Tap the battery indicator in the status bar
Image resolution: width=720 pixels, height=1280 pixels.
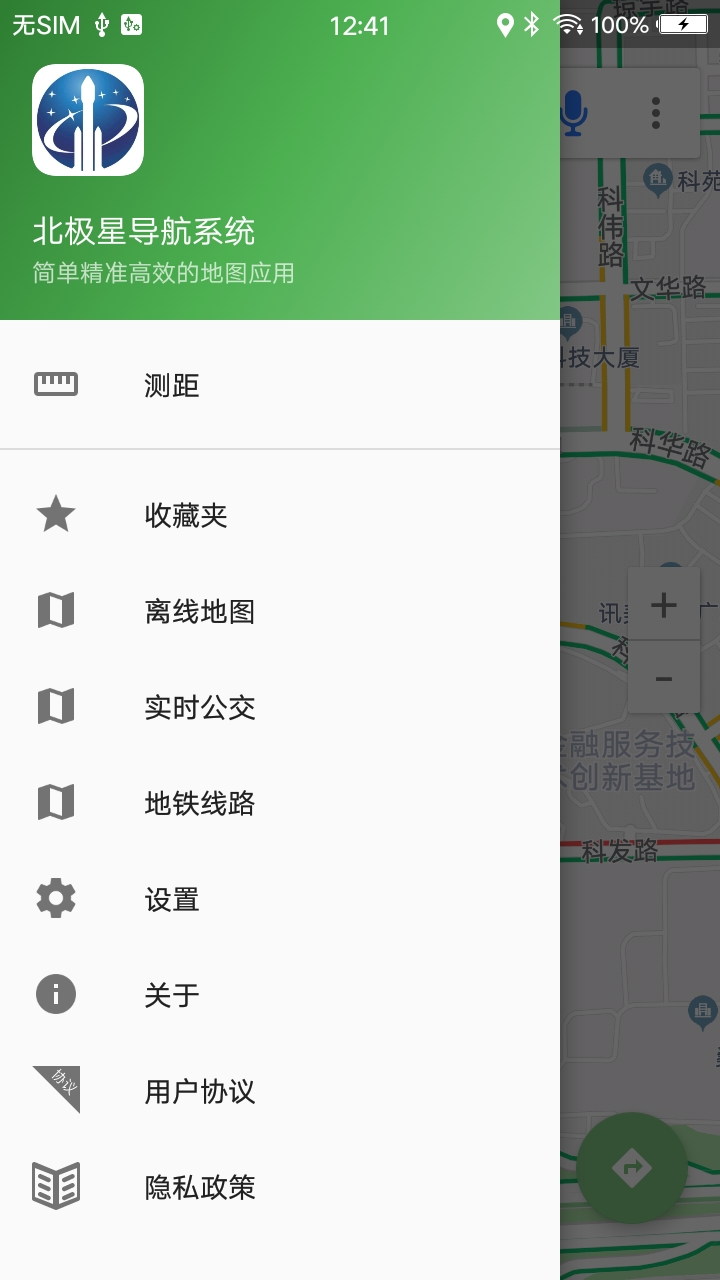[682, 25]
